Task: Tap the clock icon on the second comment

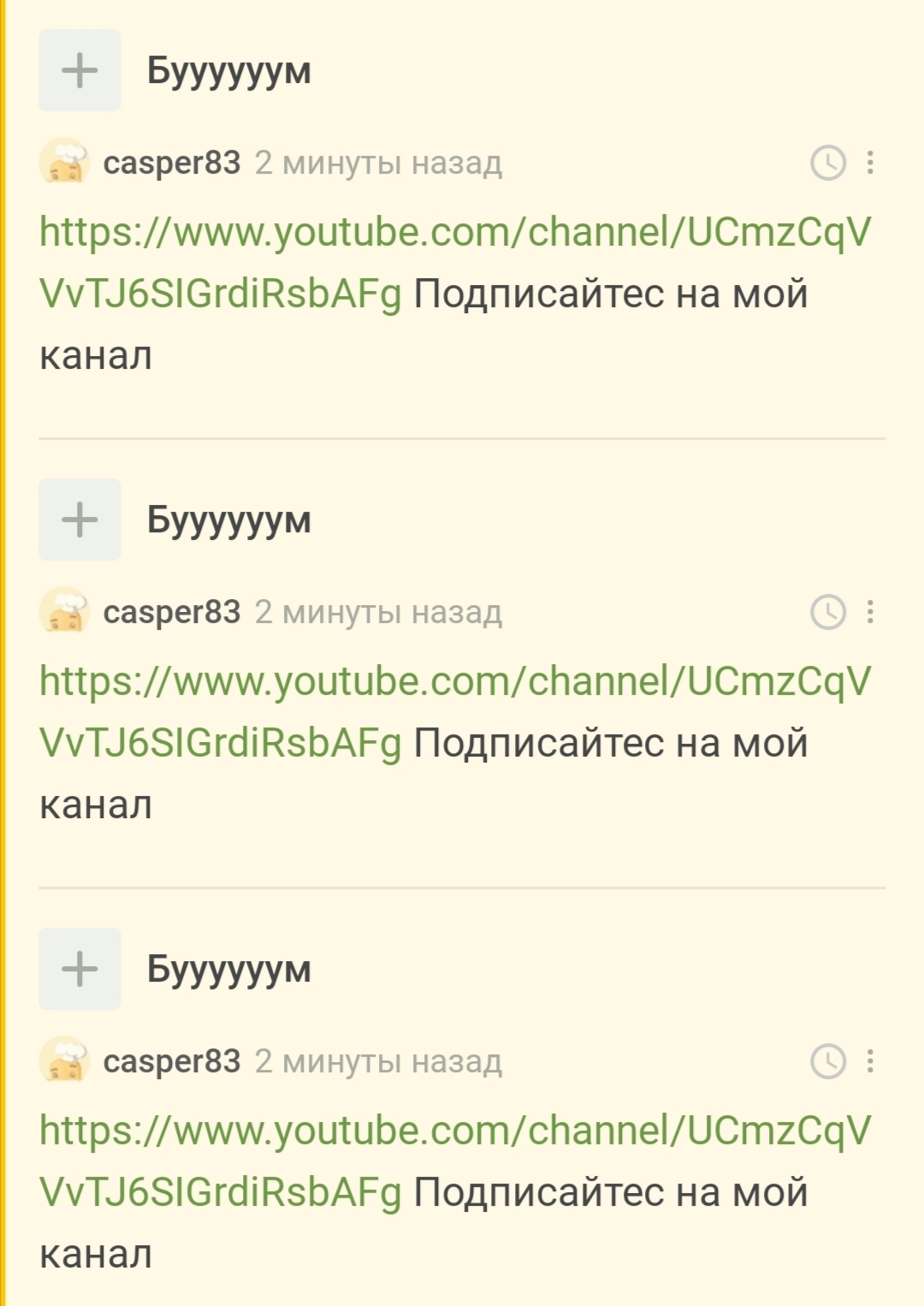Action: click(827, 612)
